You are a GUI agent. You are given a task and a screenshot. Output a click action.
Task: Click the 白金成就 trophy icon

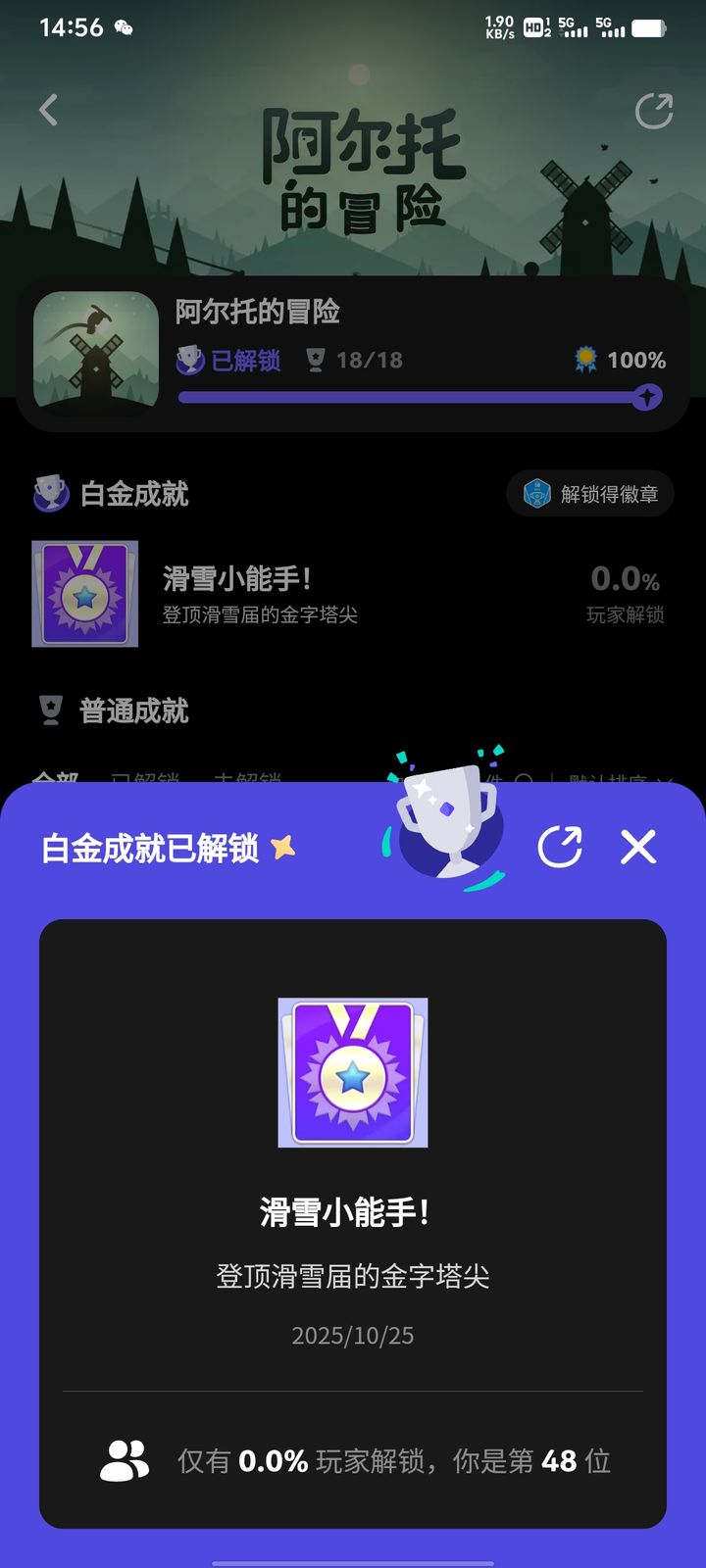[x=48, y=494]
